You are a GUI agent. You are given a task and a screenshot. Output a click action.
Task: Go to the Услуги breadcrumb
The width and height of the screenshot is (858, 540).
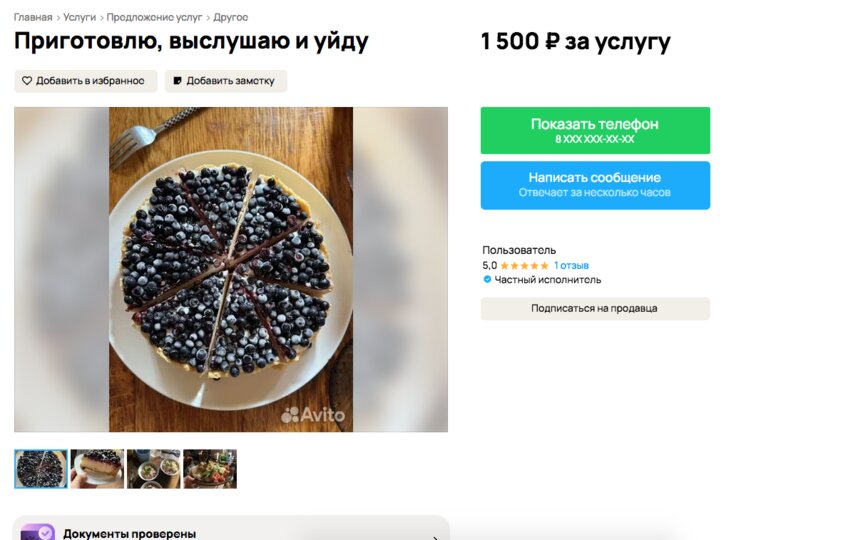tap(79, 17)
